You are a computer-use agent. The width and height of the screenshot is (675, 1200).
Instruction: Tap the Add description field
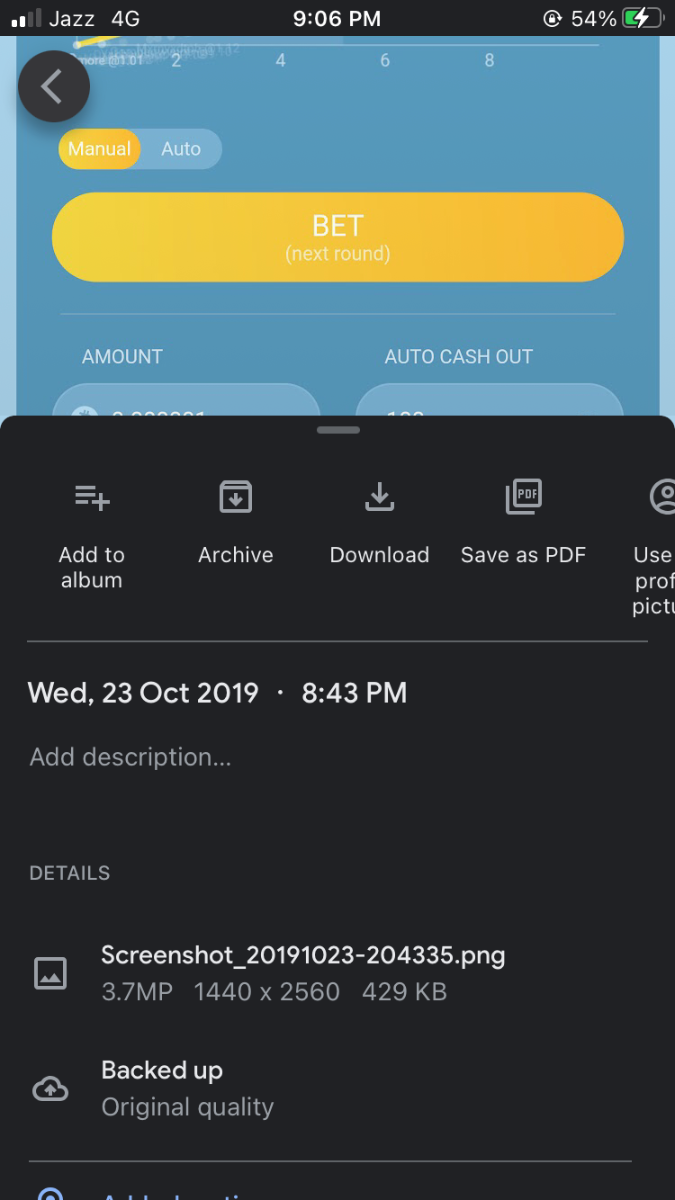[130, 757]
